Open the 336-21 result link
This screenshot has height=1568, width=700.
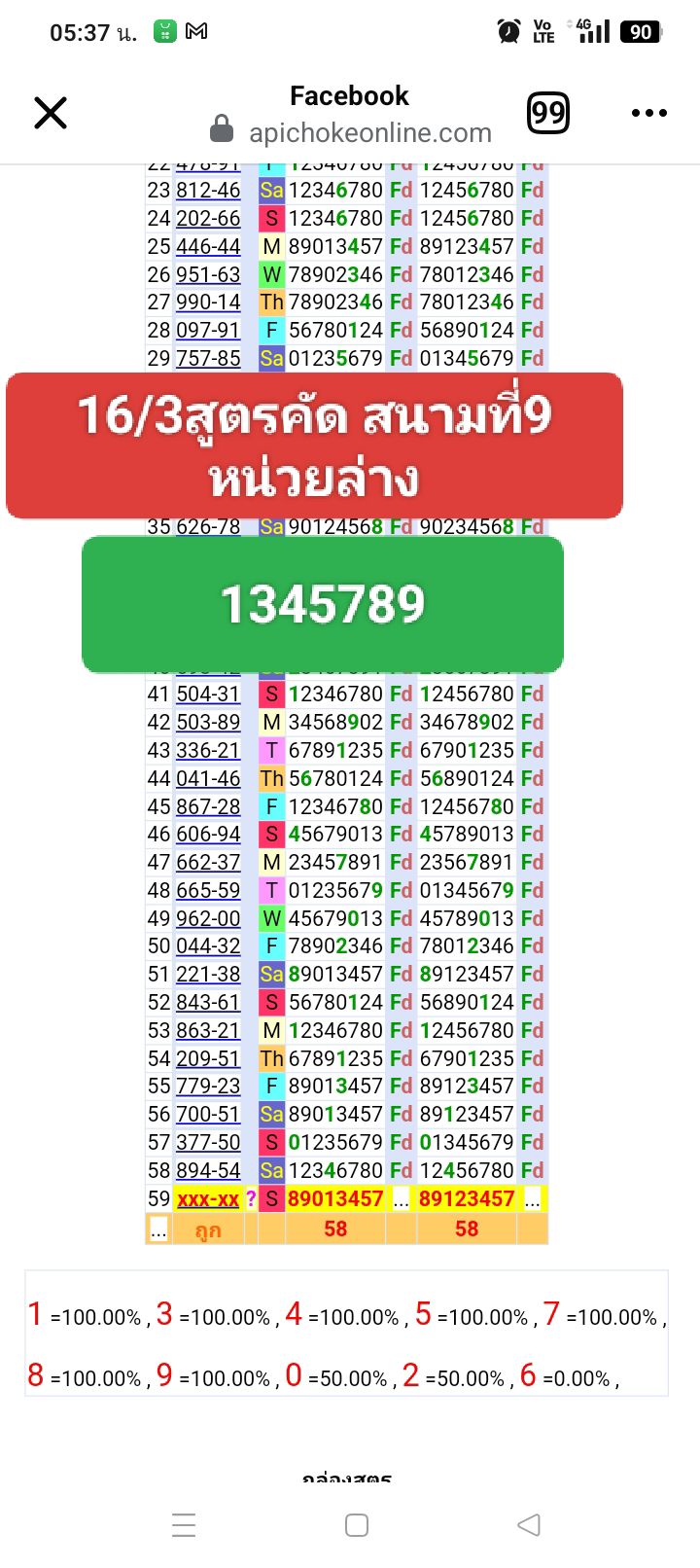click(x=208, y=751)
